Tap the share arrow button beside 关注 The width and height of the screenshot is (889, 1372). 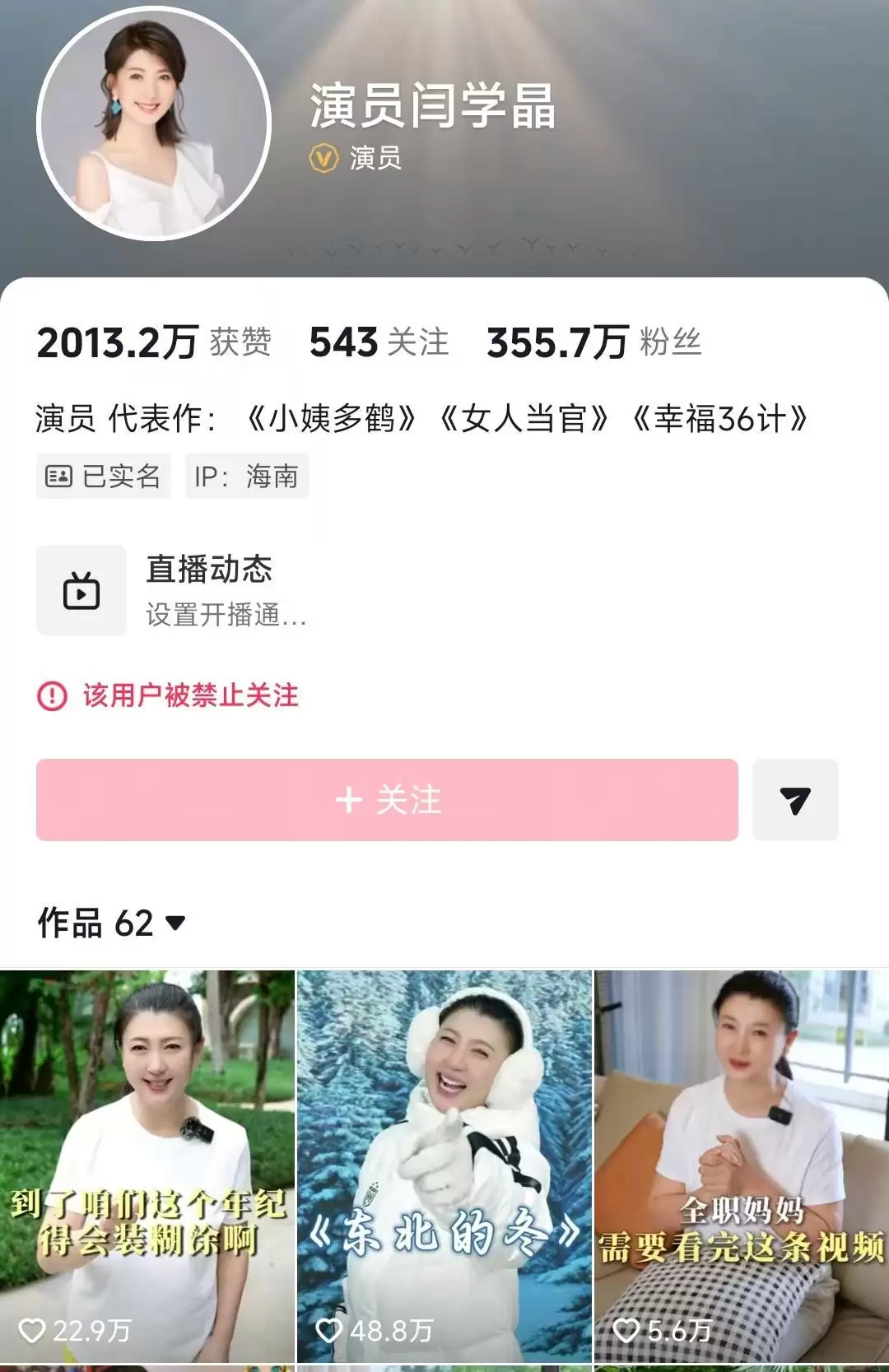[x=794, y=800]
